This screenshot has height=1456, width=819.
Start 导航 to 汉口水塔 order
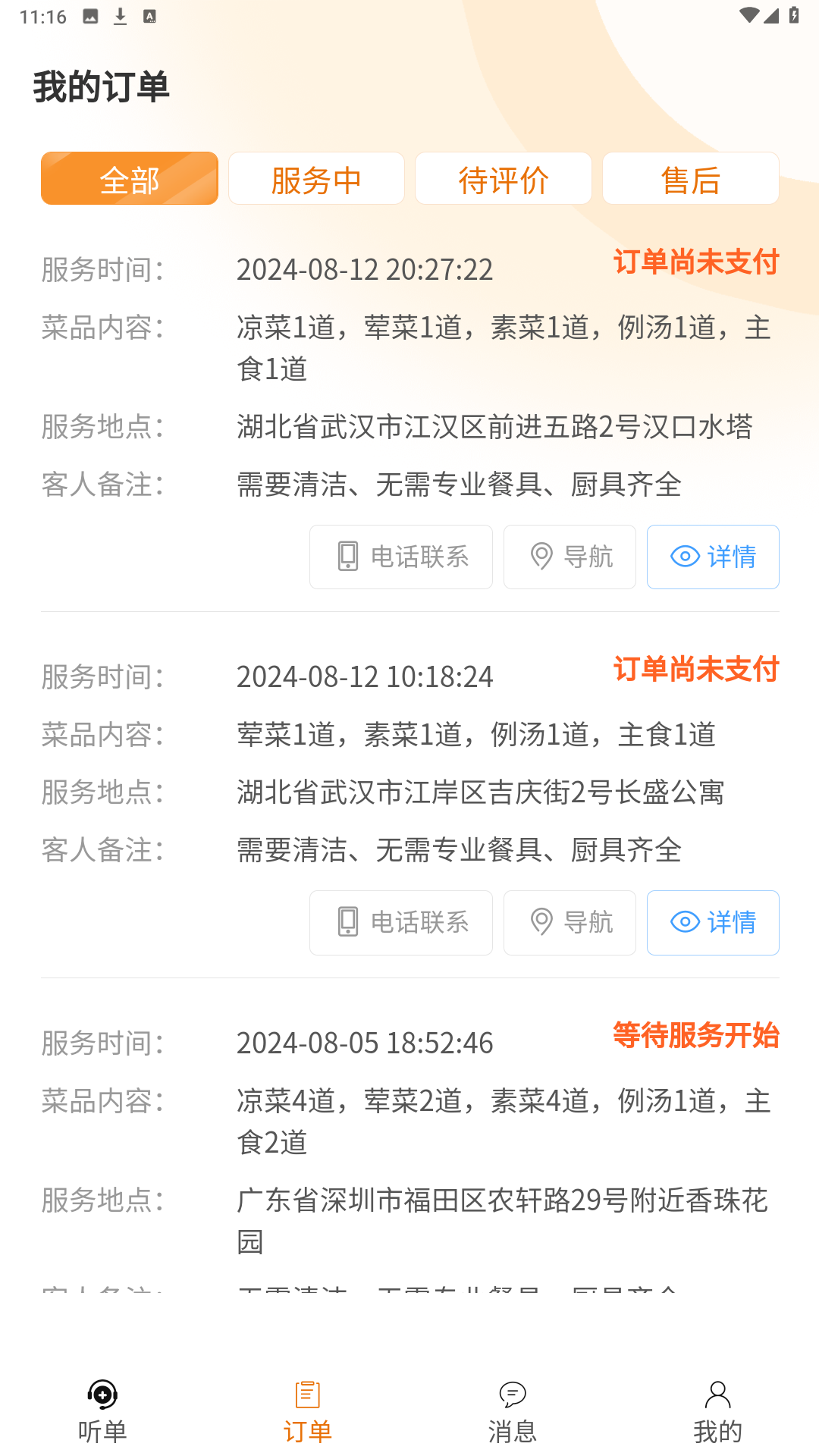point(570,557)
